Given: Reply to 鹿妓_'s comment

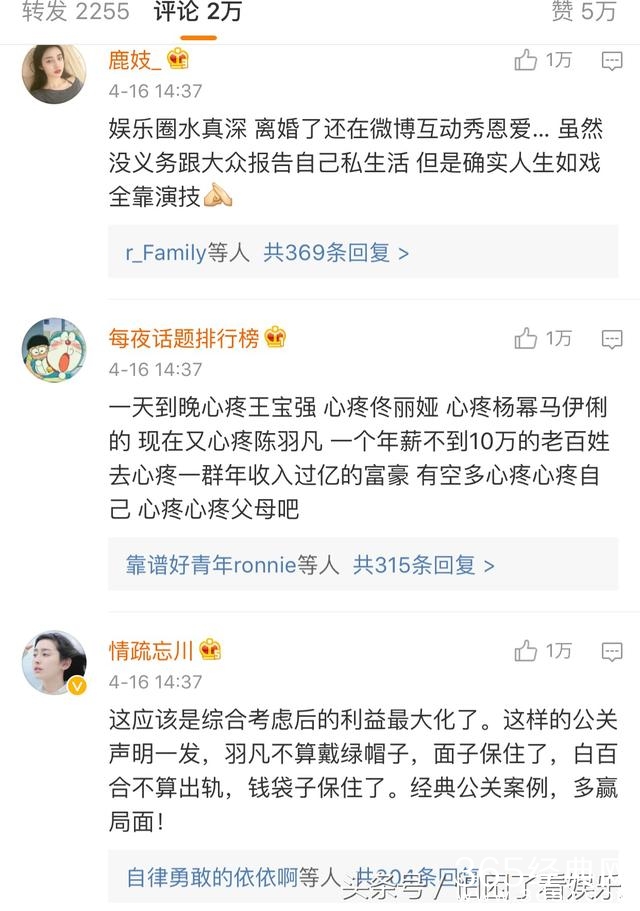Looking at the screenshot, I should point(612,62).
